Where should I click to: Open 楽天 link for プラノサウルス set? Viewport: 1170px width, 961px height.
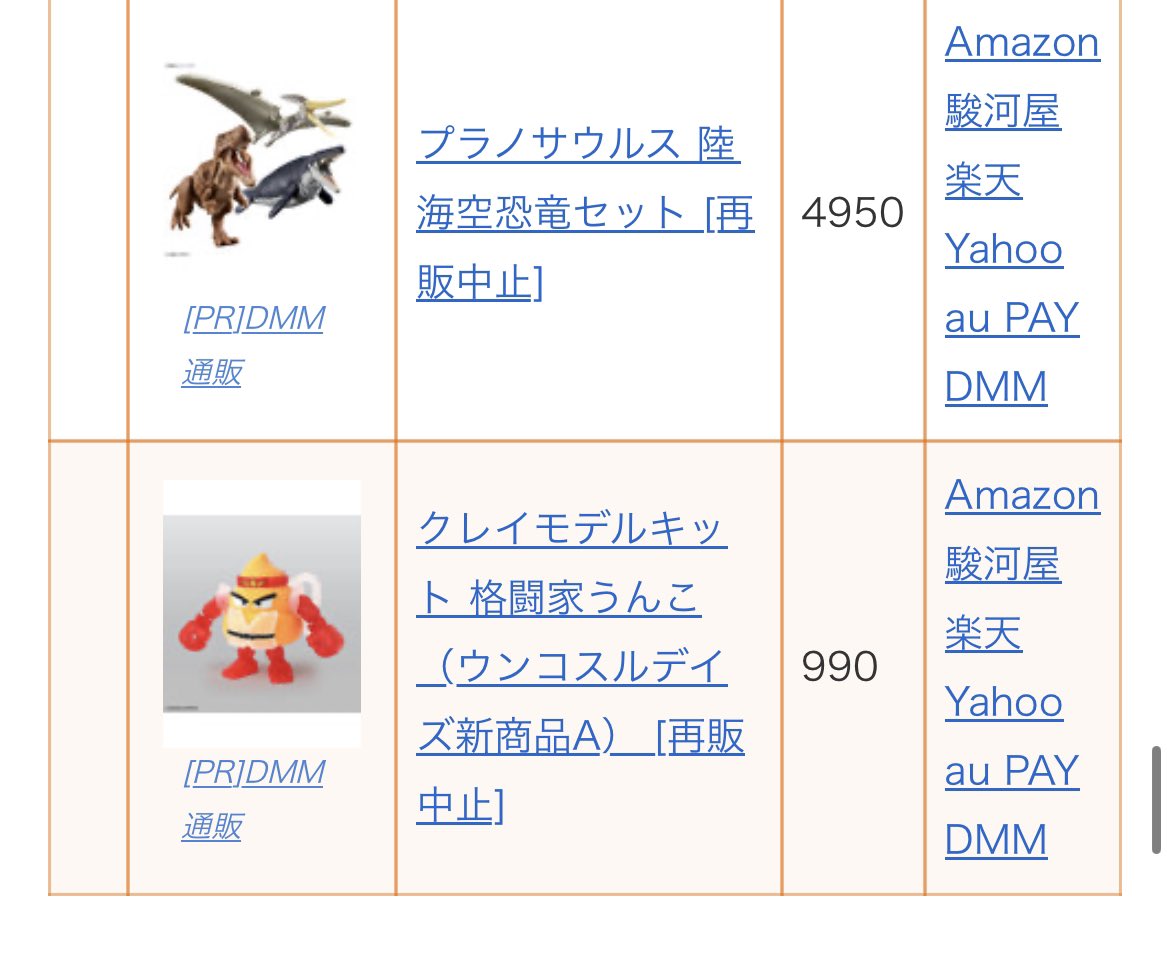pyautogui.click(x=983, y=181)
